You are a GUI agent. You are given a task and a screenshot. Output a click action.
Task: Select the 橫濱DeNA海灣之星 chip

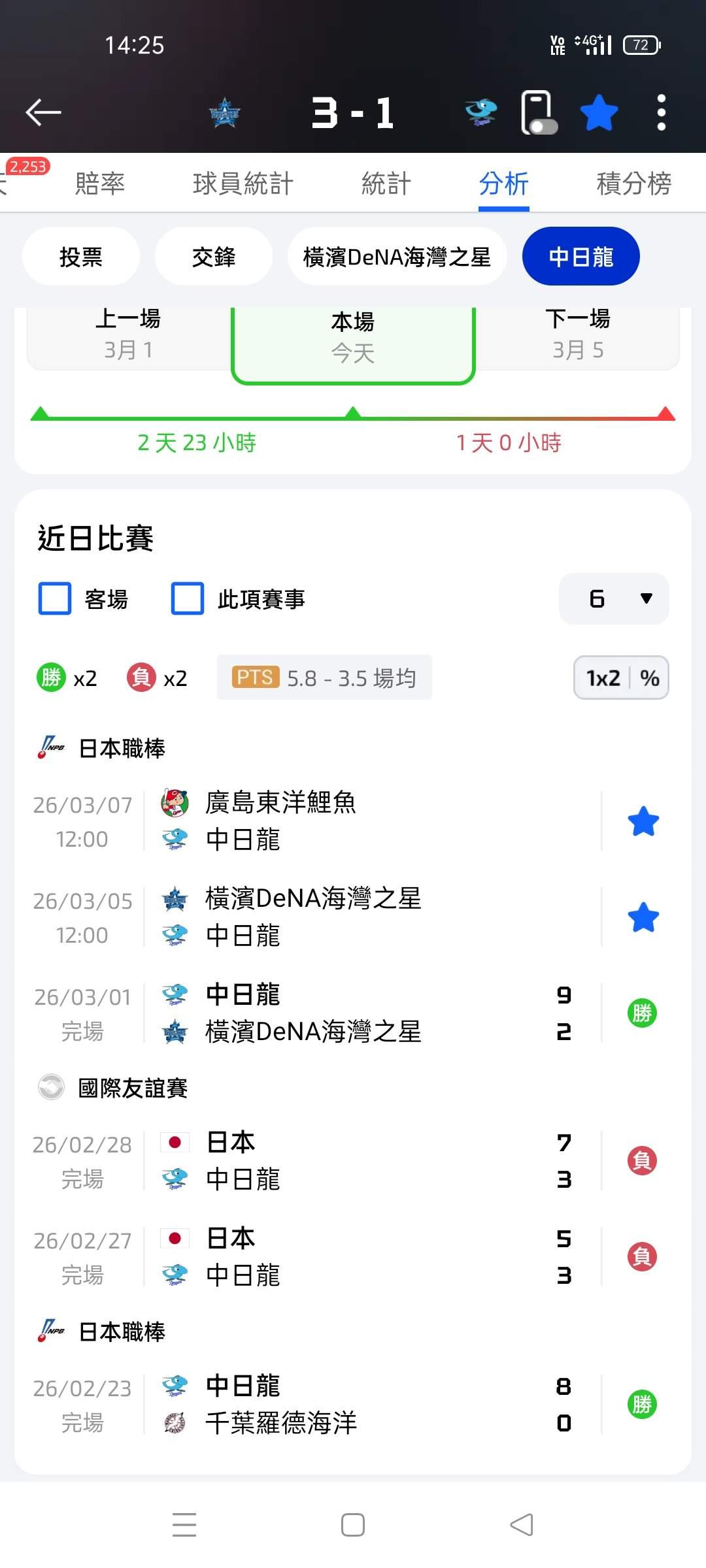397,256
